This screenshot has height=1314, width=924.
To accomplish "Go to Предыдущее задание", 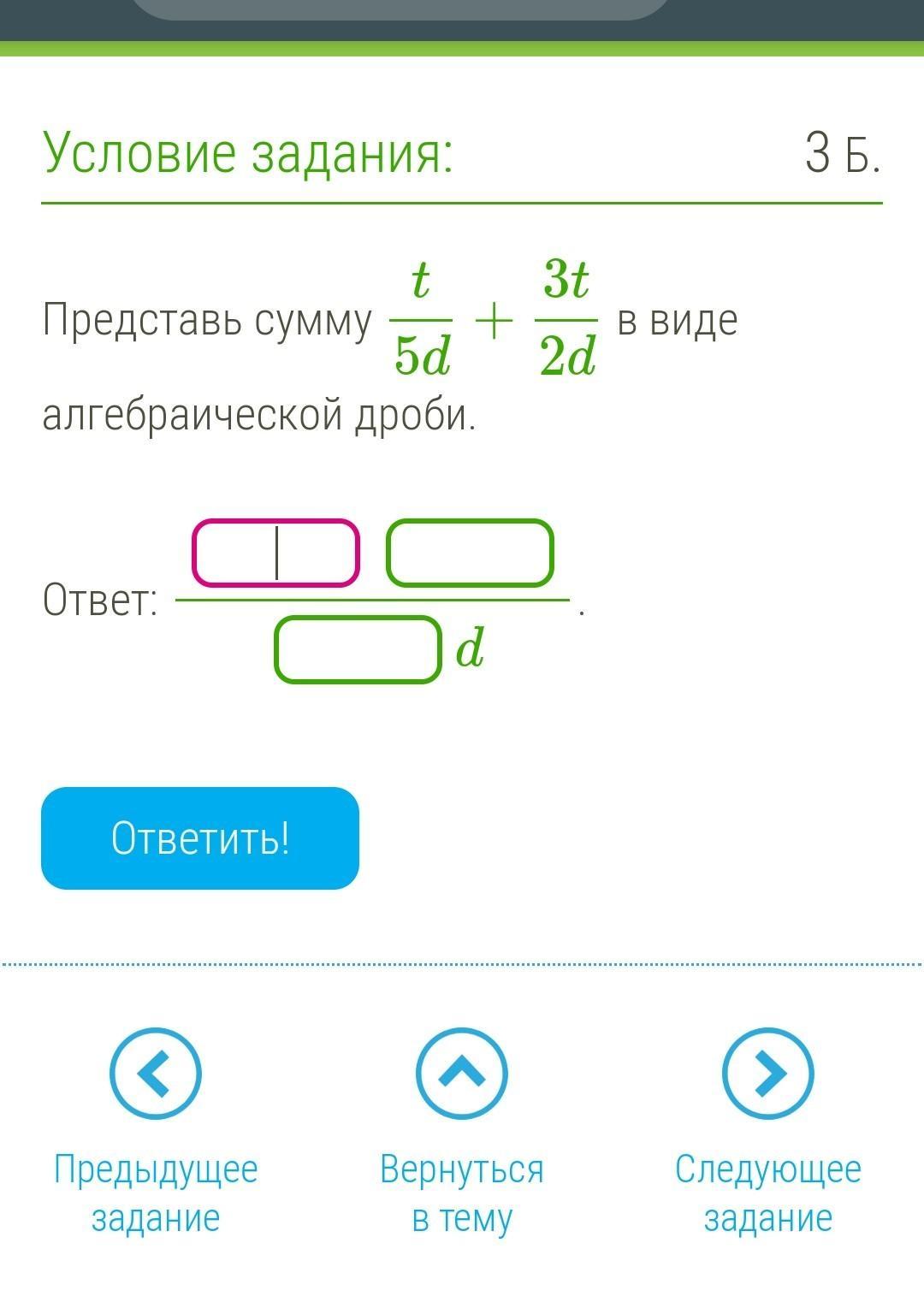I will point(156,1074).
